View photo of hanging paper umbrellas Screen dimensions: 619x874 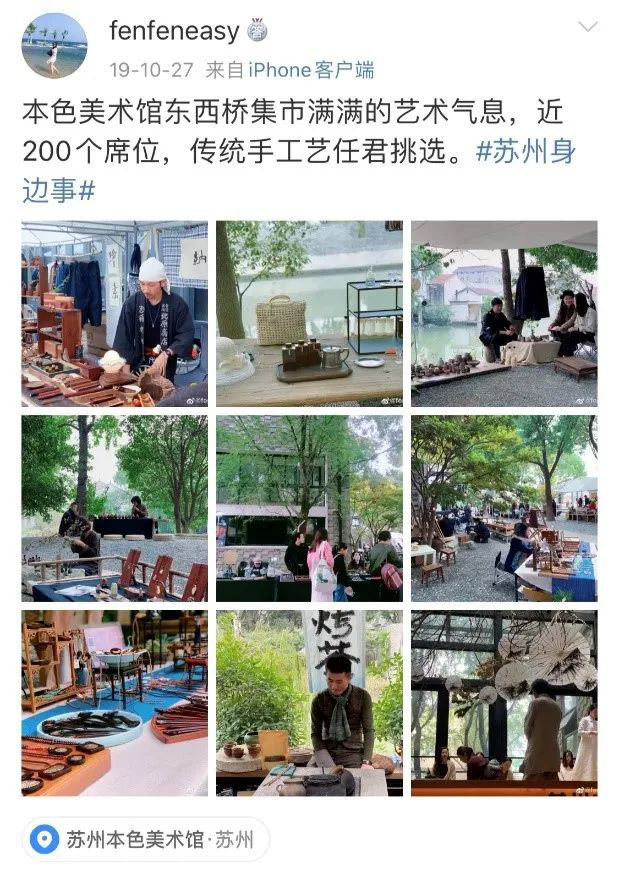pyautogui.click(x=503, y=702)
